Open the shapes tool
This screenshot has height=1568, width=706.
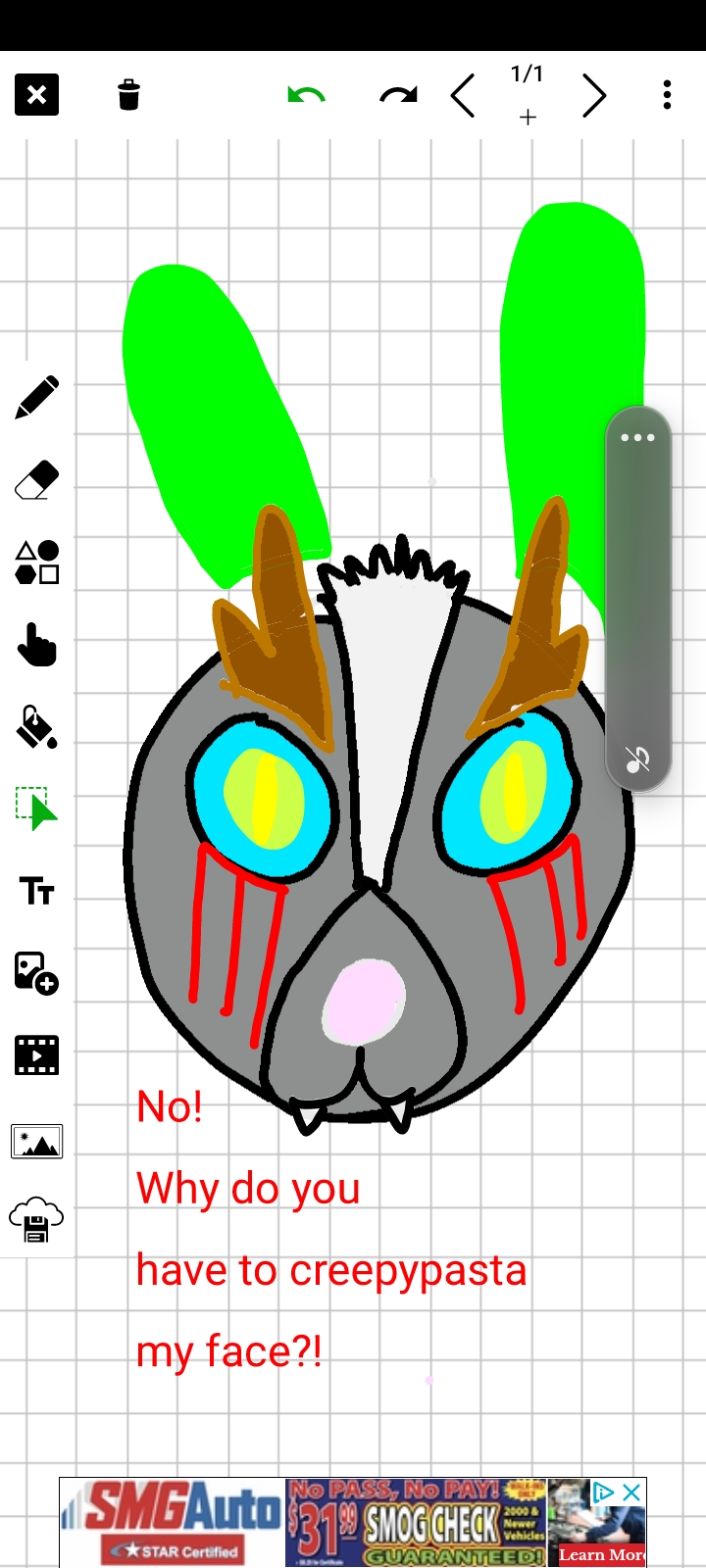coord(37,563)
